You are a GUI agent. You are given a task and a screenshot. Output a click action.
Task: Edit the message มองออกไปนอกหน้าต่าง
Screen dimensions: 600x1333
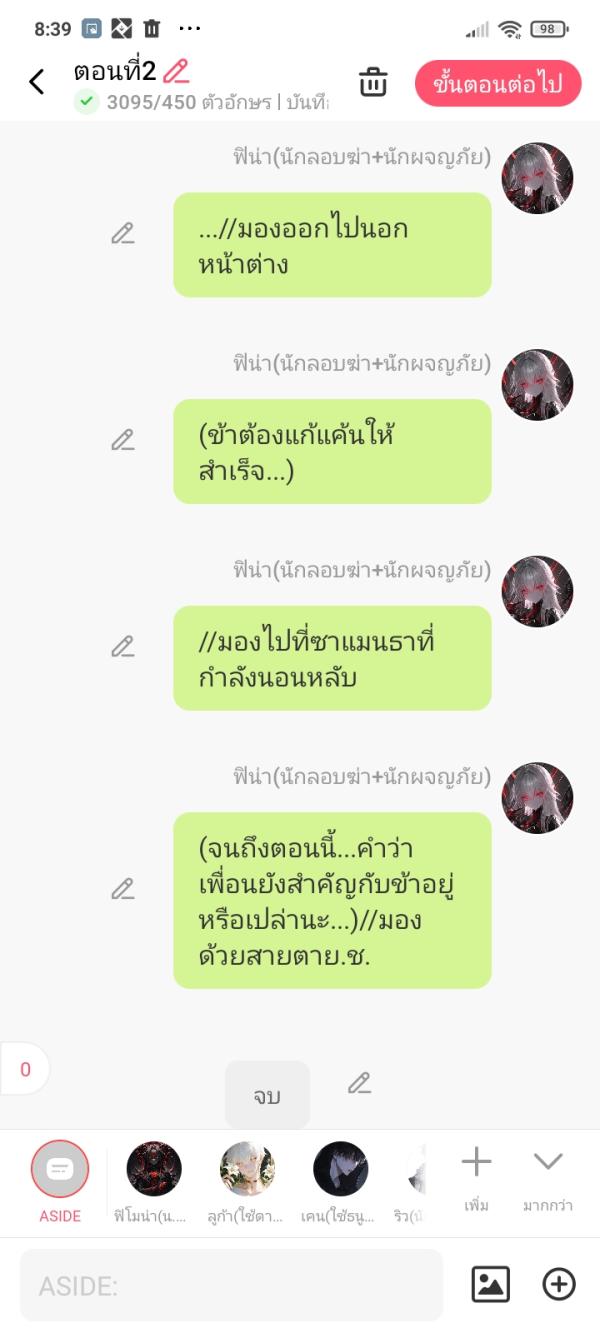[x=123, y=234]
